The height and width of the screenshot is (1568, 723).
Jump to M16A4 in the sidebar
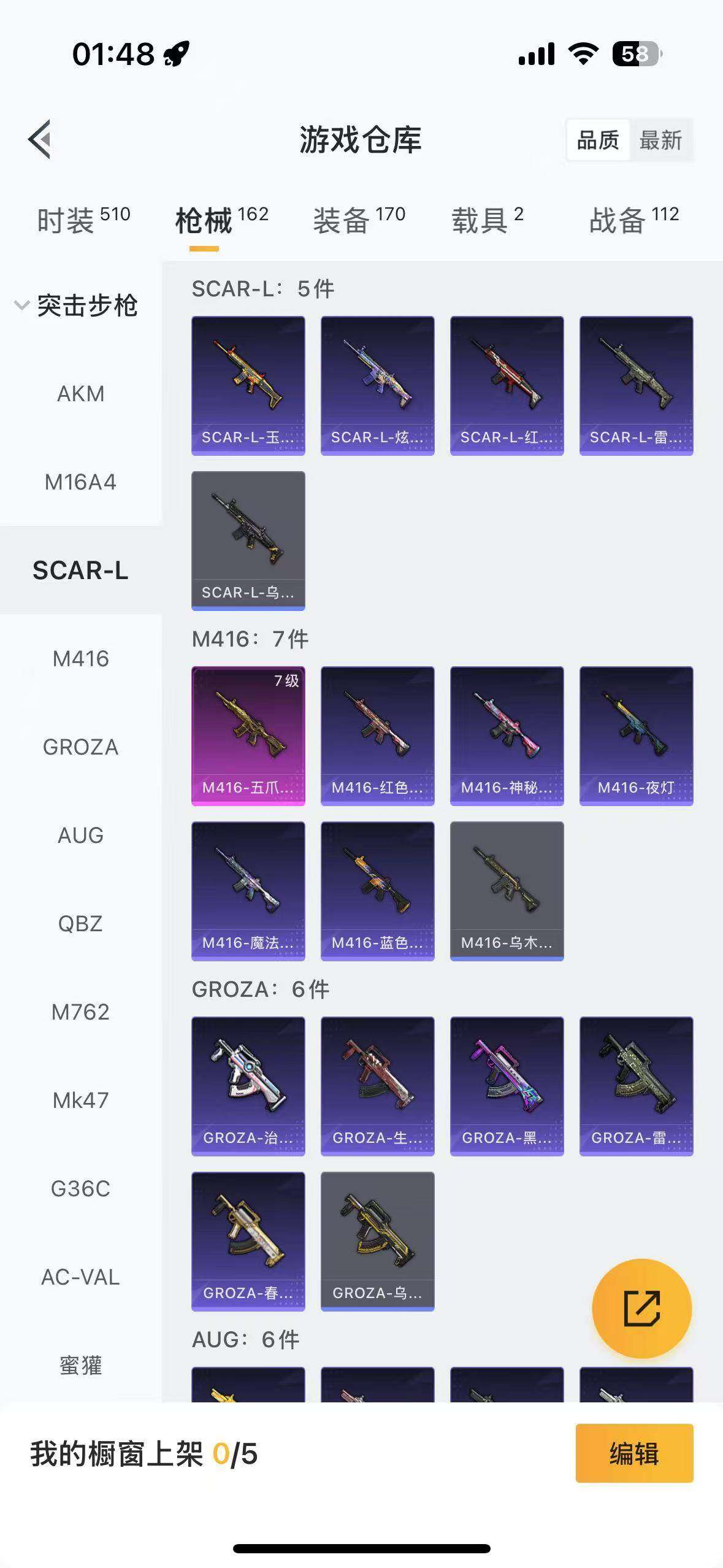[x=80, y=482]
